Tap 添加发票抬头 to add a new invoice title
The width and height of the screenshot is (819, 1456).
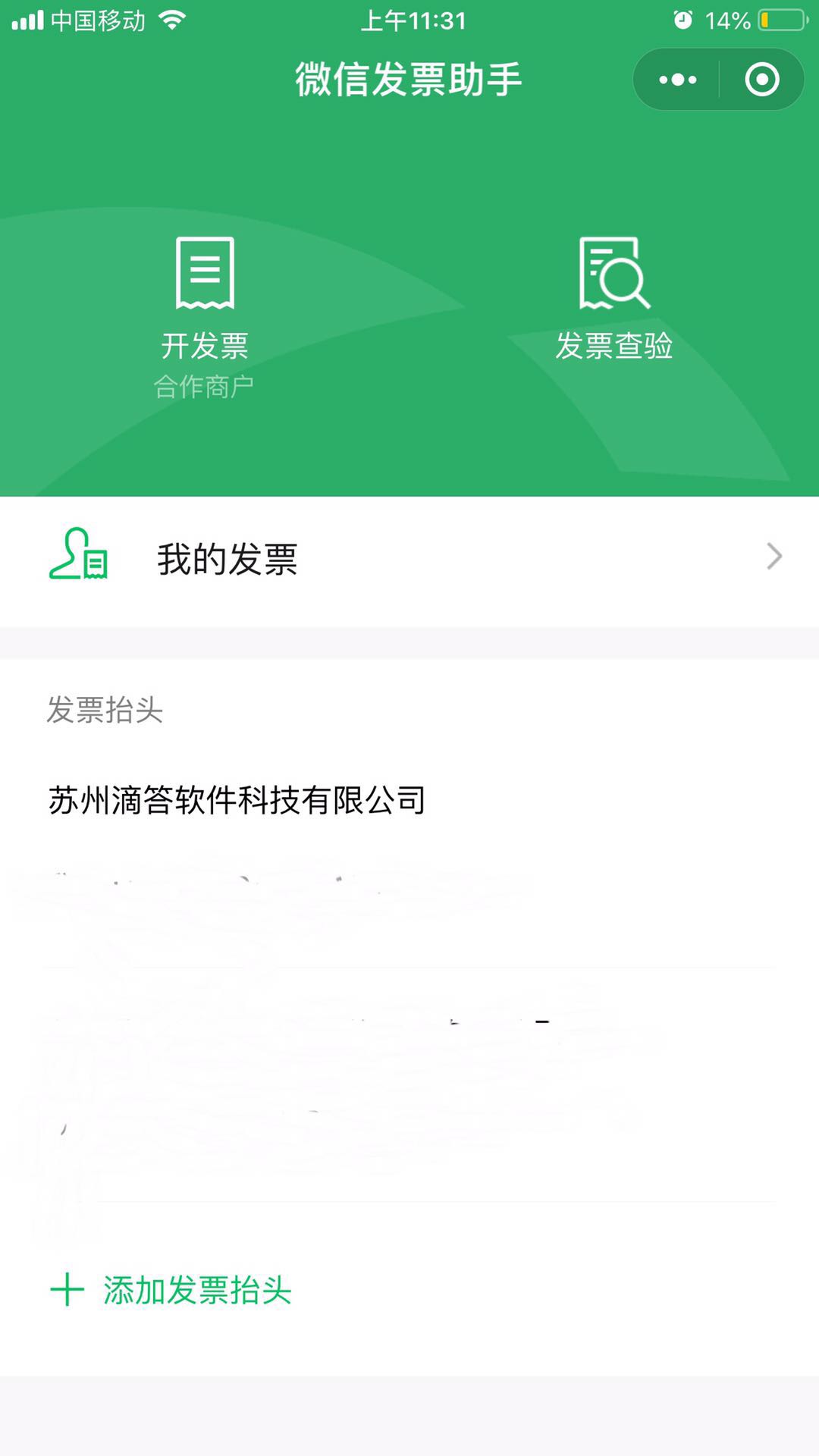point(171,1290)
